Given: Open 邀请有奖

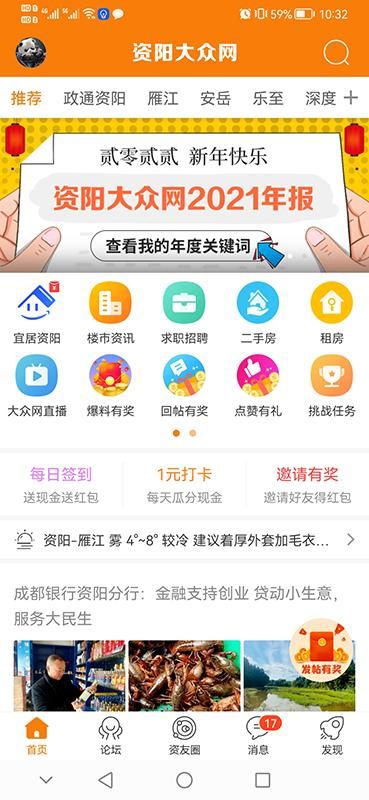Looking at the screenshot, I should (307, 484).
